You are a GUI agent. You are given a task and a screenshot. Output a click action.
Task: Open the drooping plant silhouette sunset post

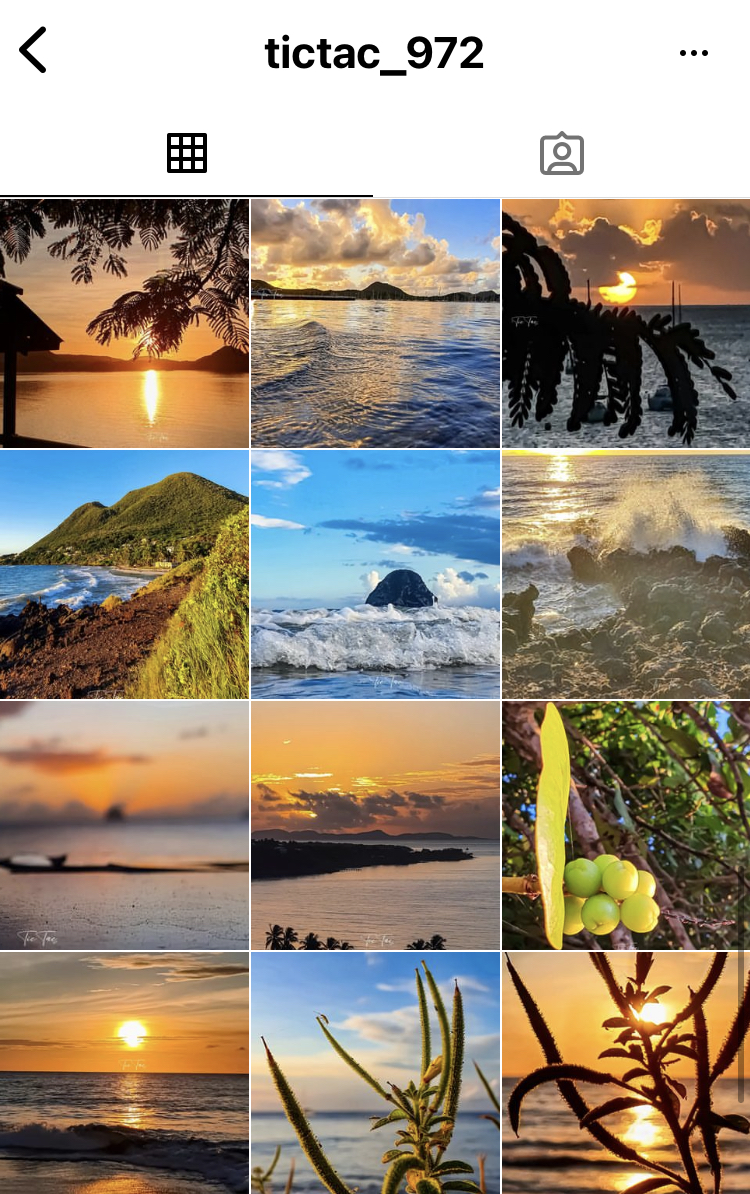coord(626,323)
